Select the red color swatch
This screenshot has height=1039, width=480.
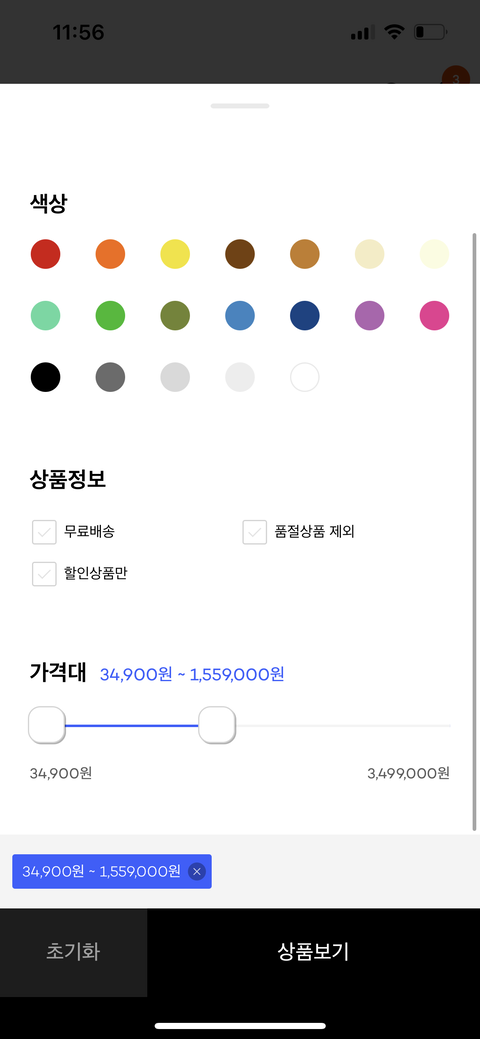tap(46, 254)
